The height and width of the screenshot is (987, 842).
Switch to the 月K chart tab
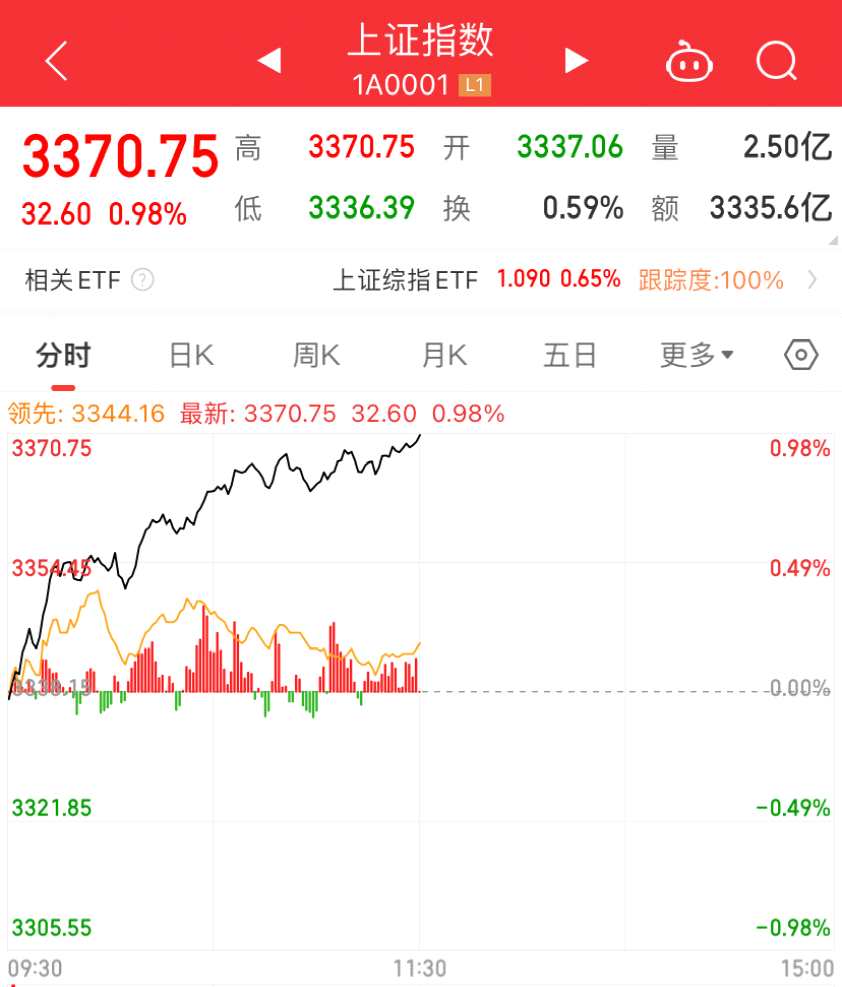pos(444,355)
